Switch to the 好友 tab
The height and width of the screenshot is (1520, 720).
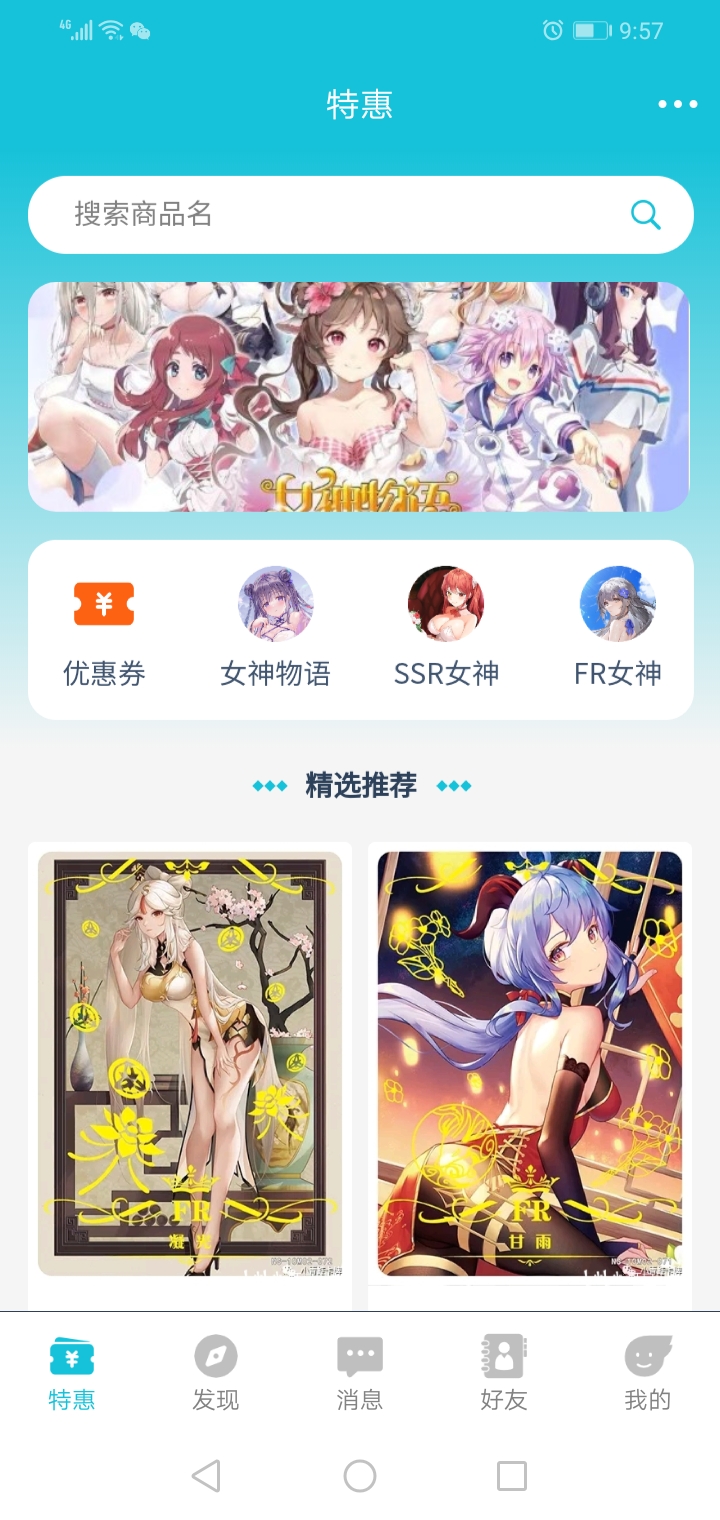point(504,1374)
